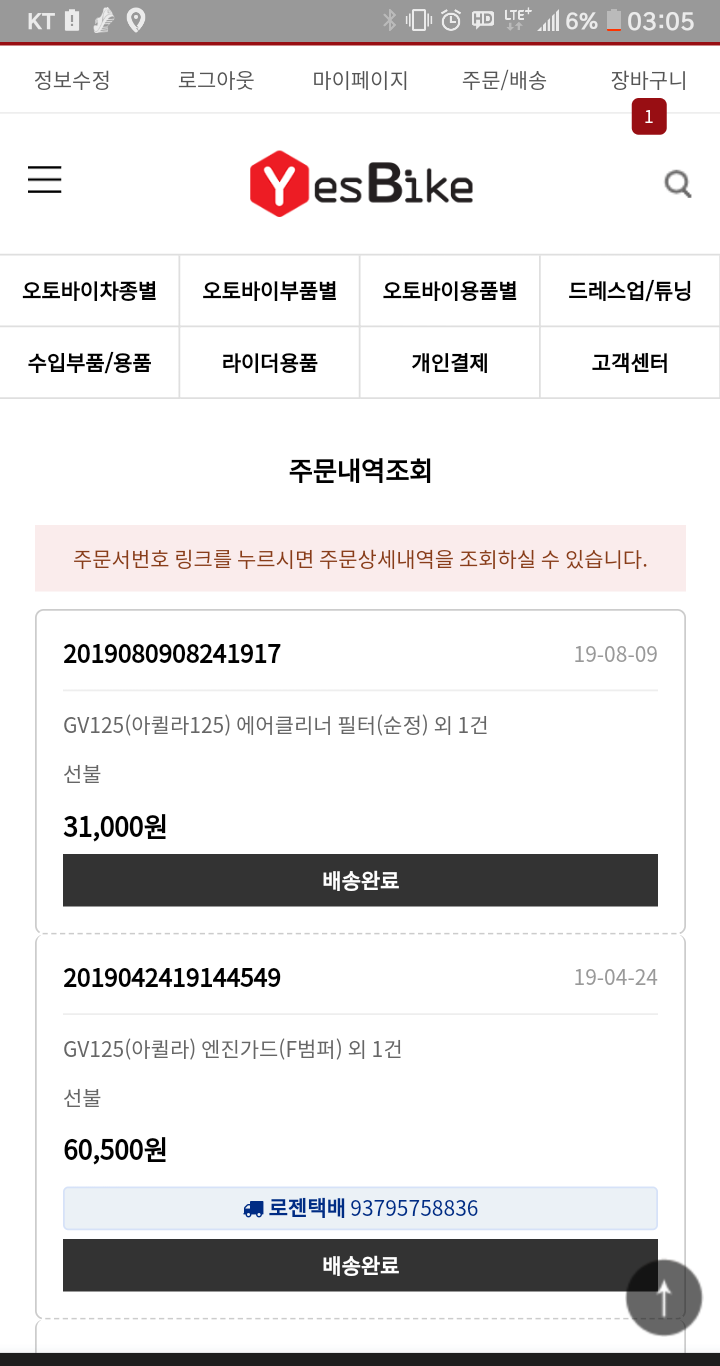
Task: Open 고객센터
Action: (630, 362)
